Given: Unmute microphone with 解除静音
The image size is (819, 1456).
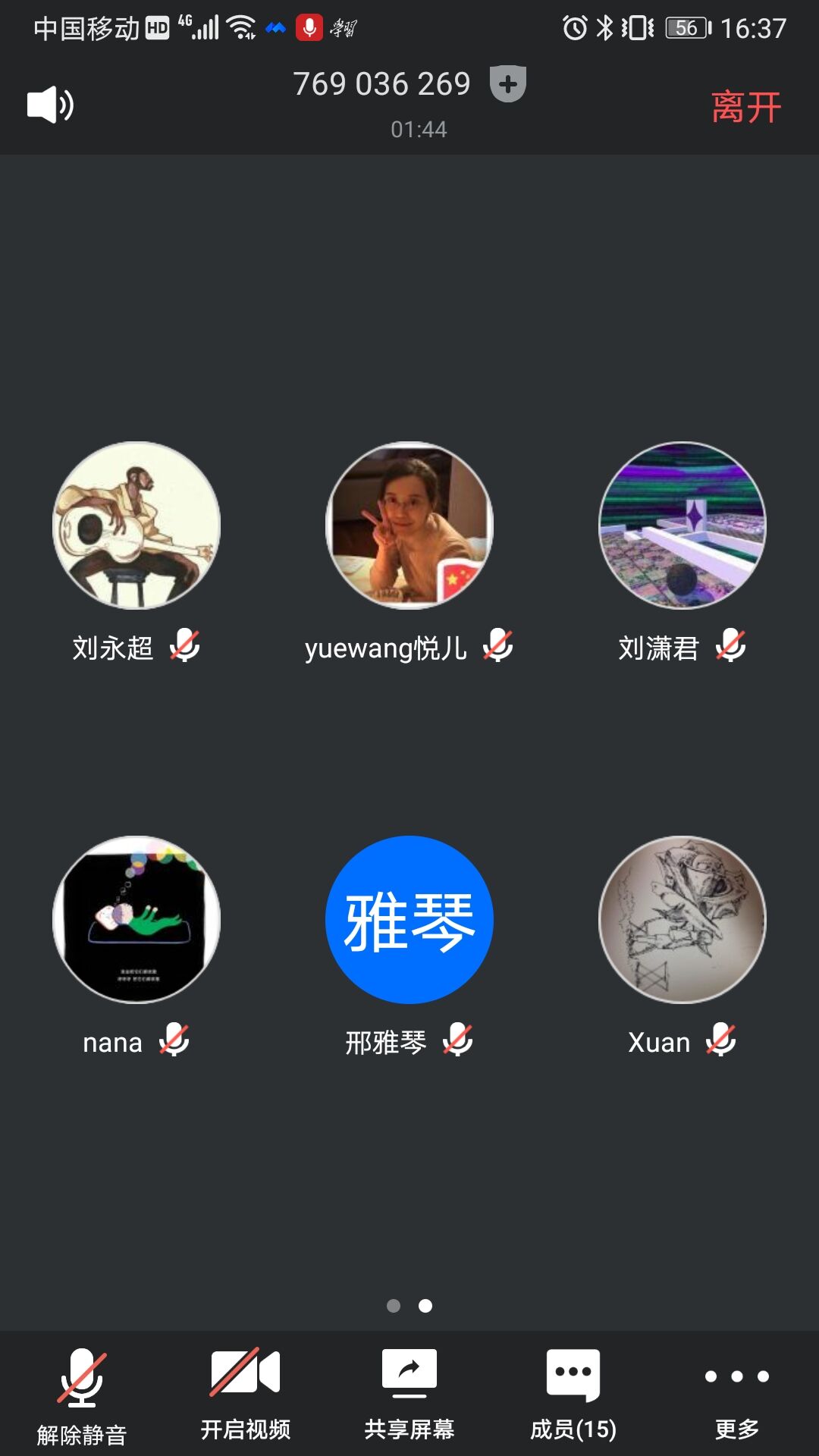Looking at the screenshot, I should [82, 1395].
